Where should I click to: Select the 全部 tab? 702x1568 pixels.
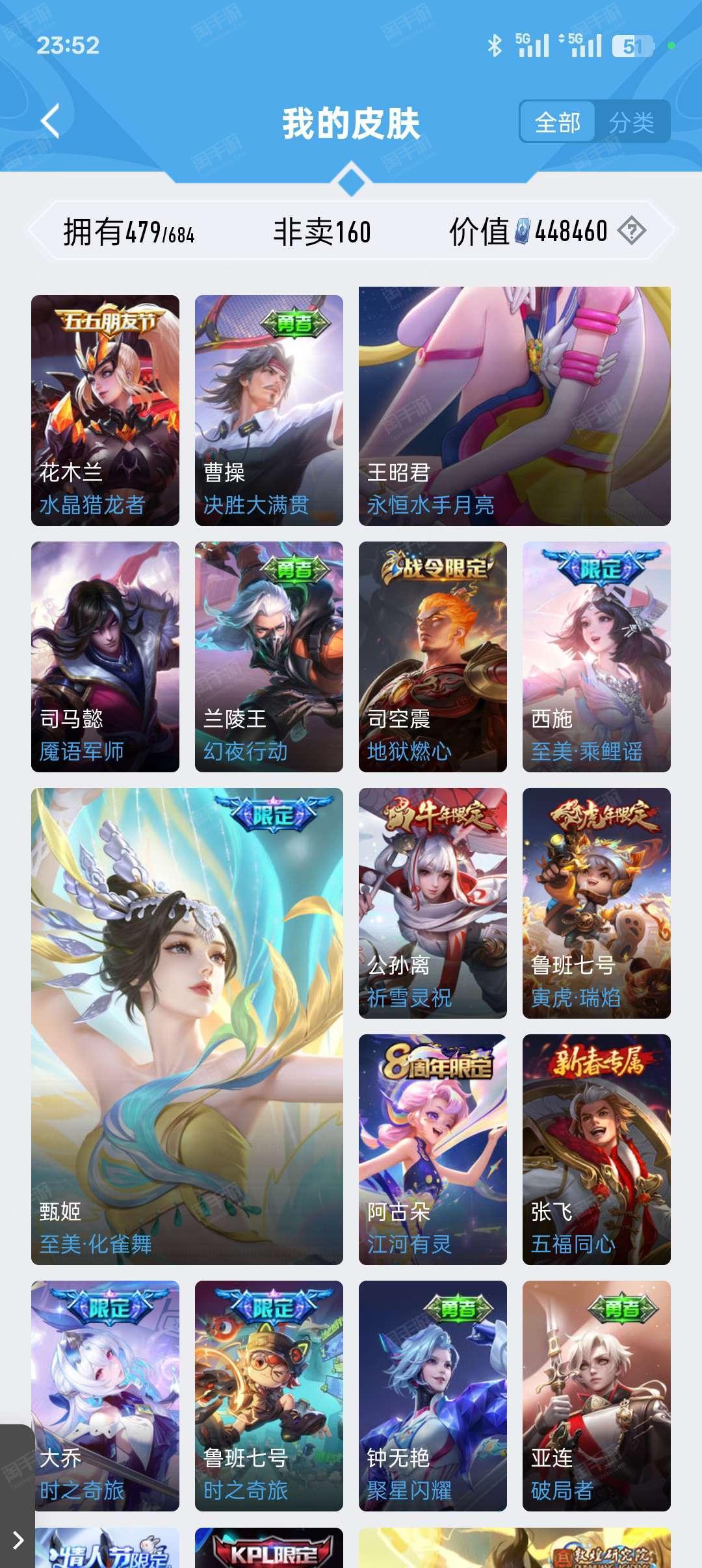click(558, 122)
